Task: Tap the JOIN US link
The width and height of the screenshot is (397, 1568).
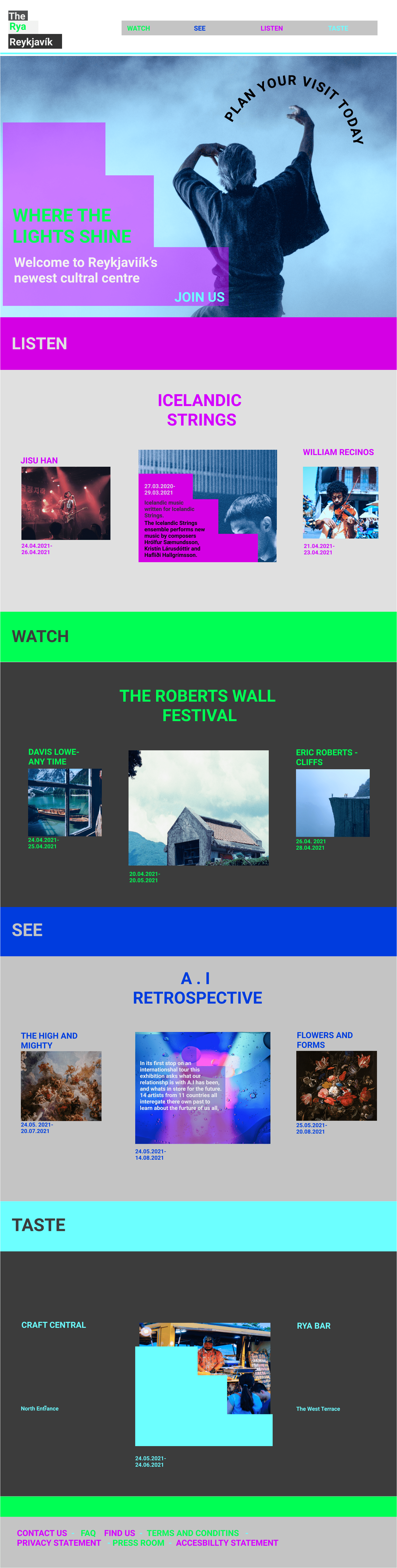Action: coord(200,297)
